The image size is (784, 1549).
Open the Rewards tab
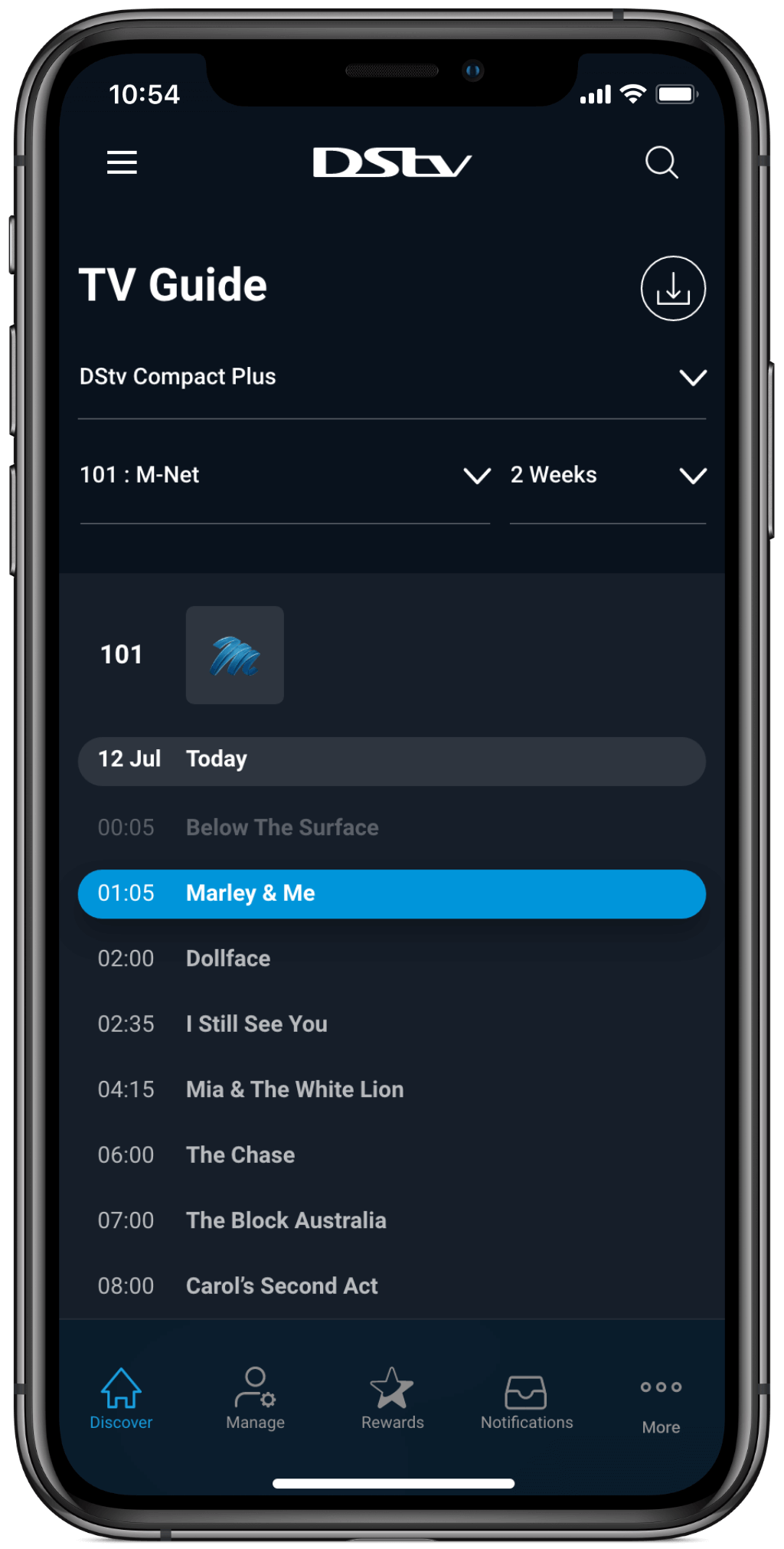click(x=392, y=1400)
